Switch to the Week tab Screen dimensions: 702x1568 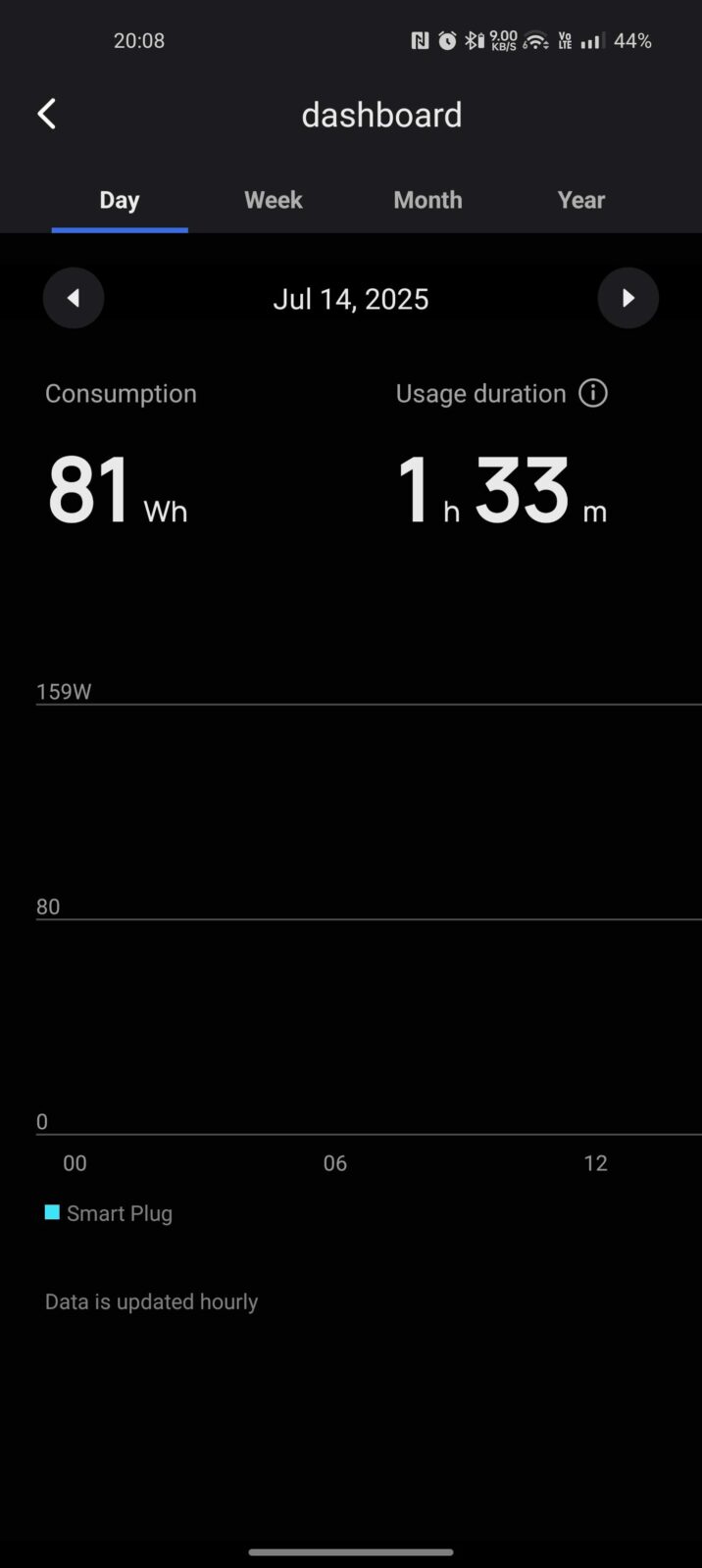273,200
